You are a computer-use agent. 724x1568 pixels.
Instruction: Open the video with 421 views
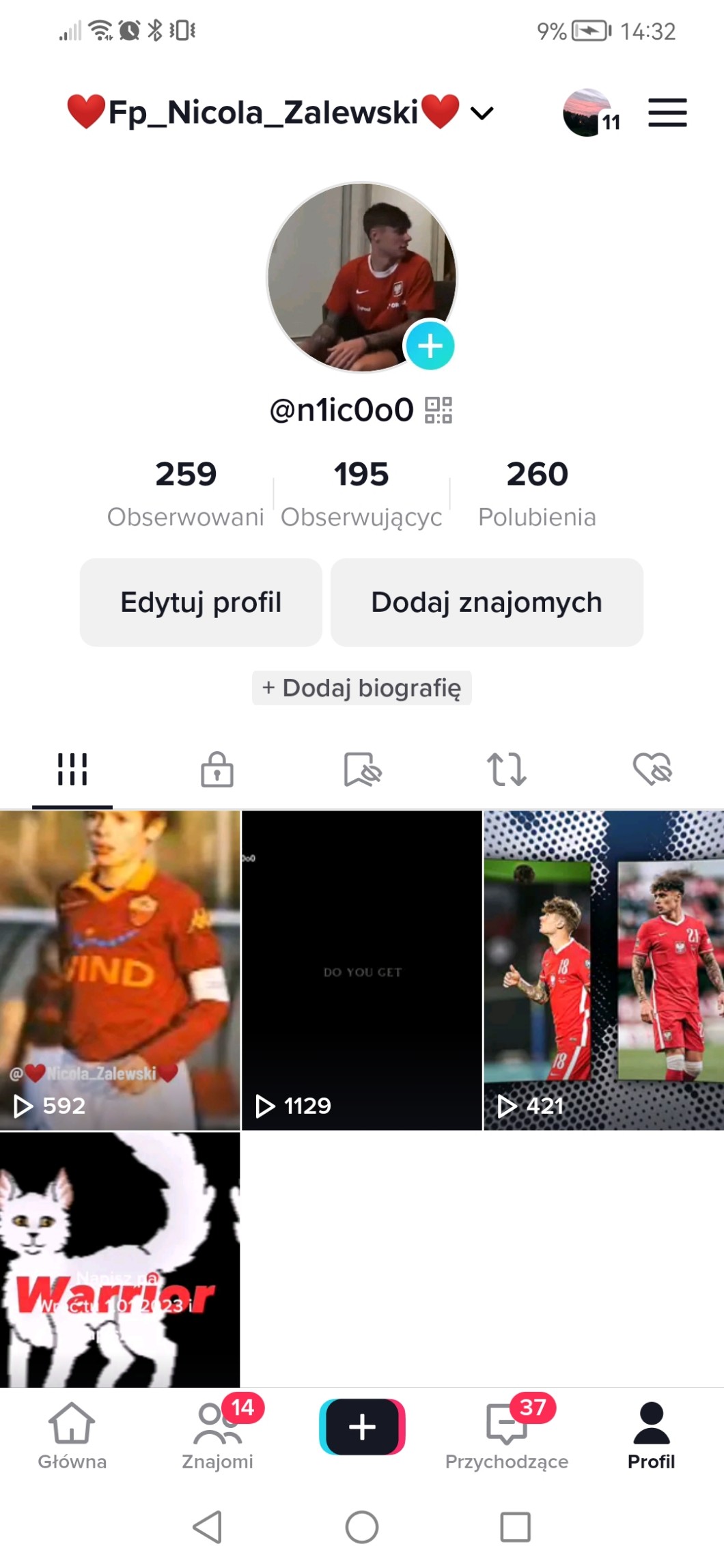click(x=604, y=970)
